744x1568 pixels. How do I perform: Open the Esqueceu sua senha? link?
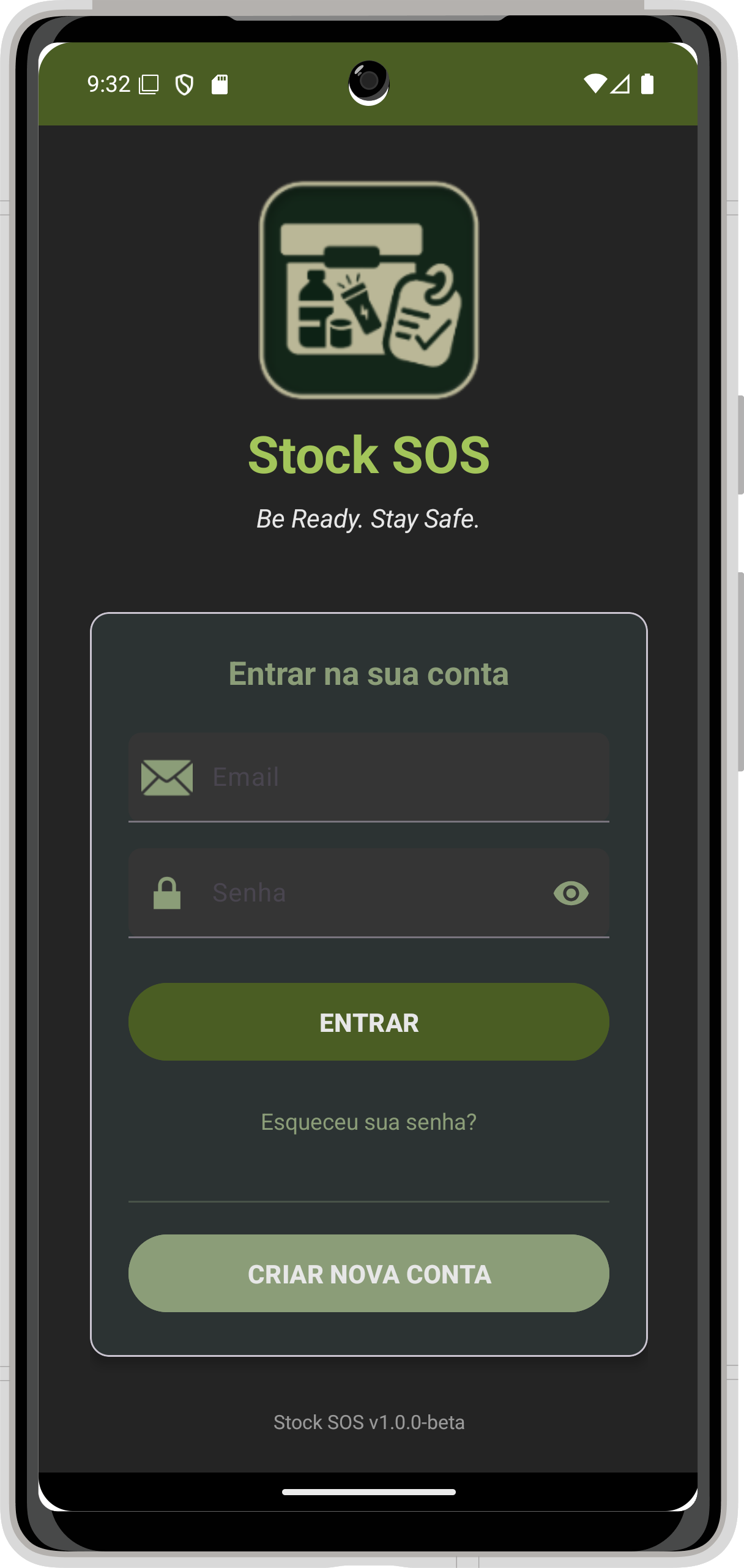point(368,1122)
